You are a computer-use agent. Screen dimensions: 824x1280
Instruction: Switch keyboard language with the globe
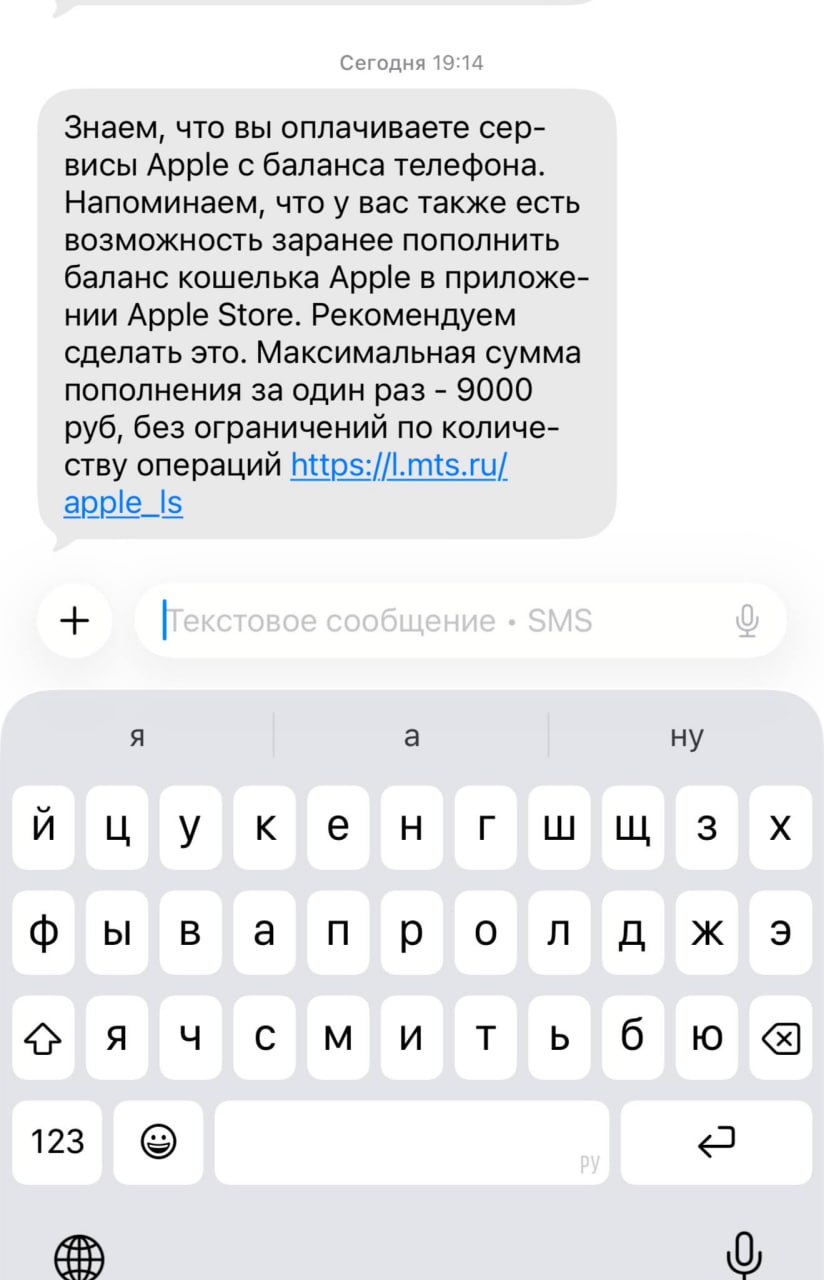pos(79,1255)
